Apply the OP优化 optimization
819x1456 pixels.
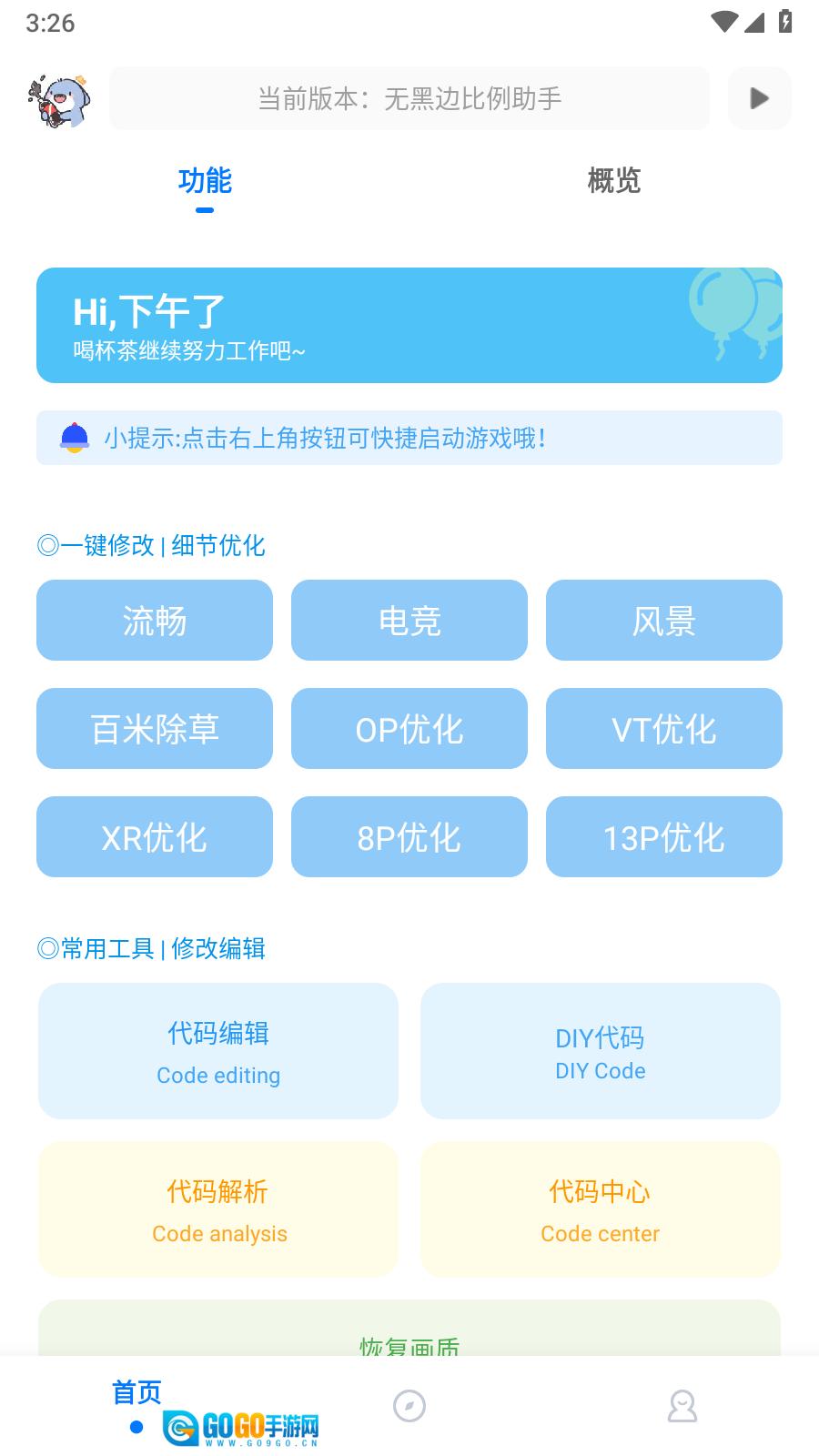click(x=409, y=728)
